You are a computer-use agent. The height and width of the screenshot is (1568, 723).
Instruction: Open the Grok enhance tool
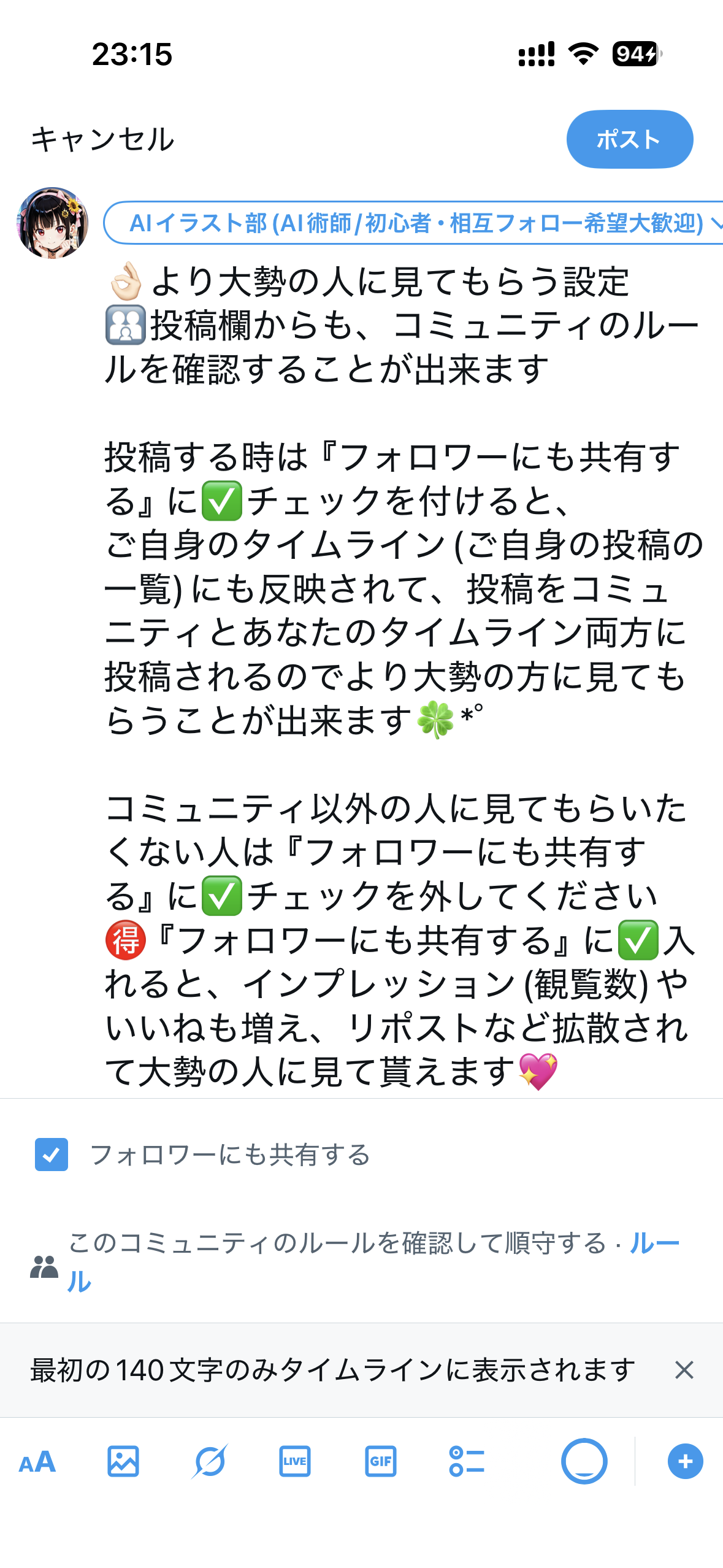pyautogui.click(x=209, y=1462)
